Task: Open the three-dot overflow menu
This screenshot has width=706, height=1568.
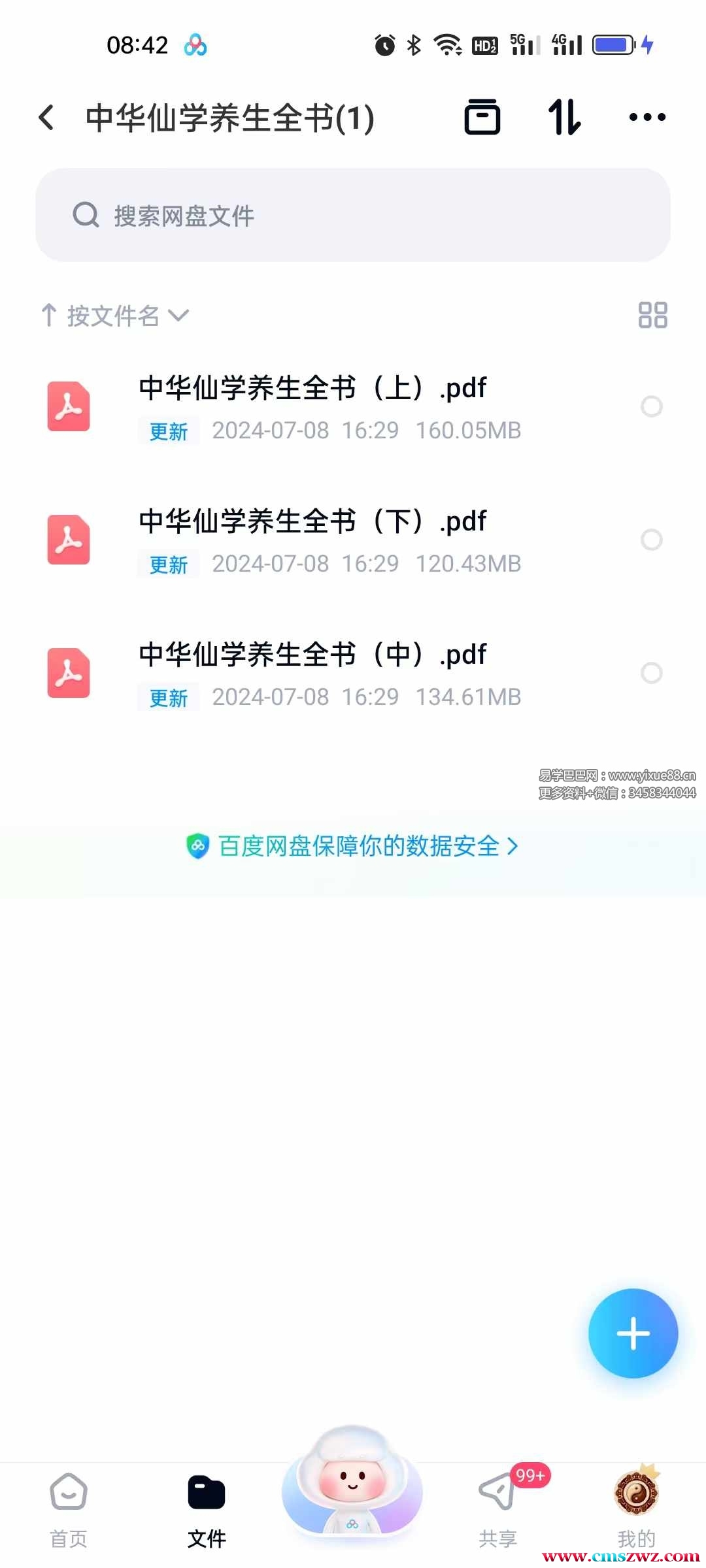Action: (647, 118)
